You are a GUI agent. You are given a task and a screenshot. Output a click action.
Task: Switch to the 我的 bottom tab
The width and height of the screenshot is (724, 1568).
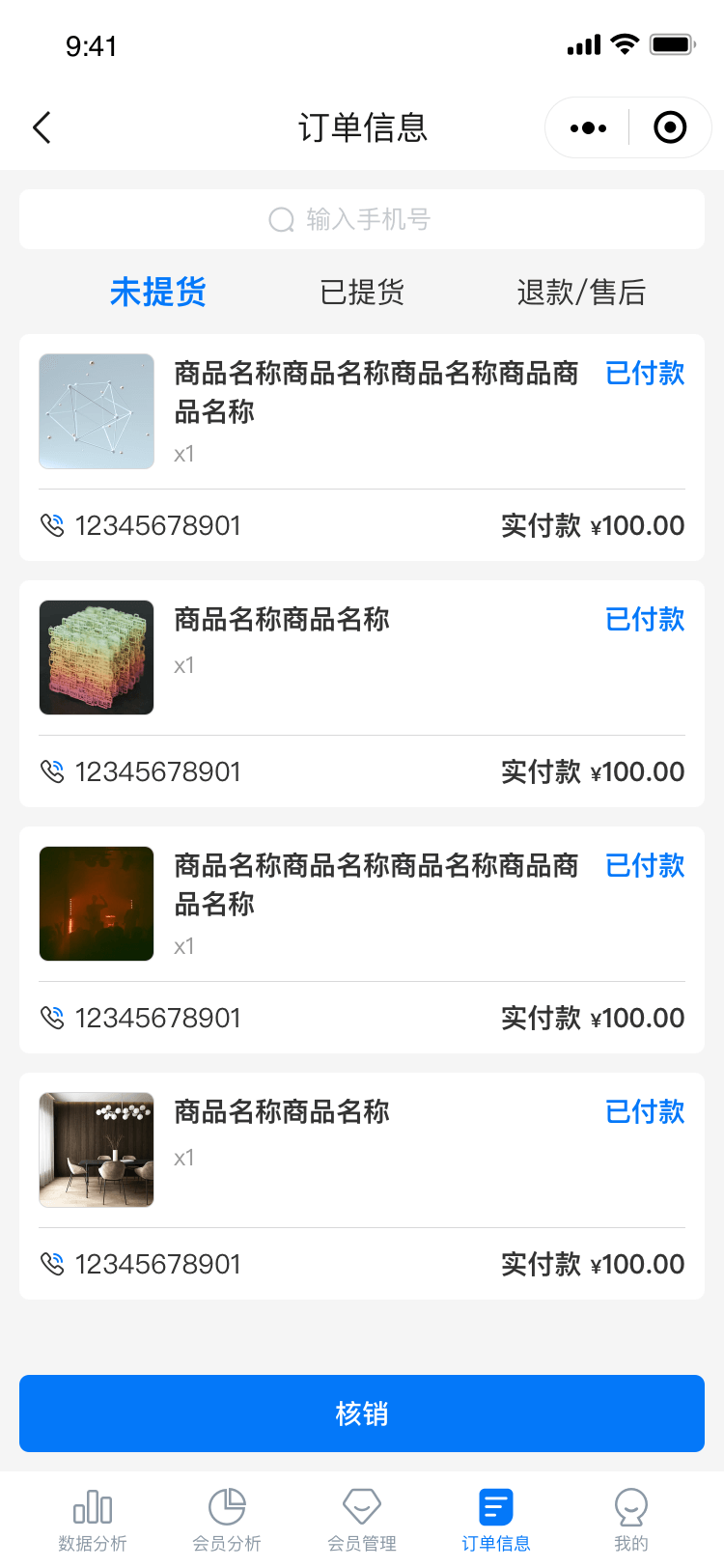[631, 1520]
